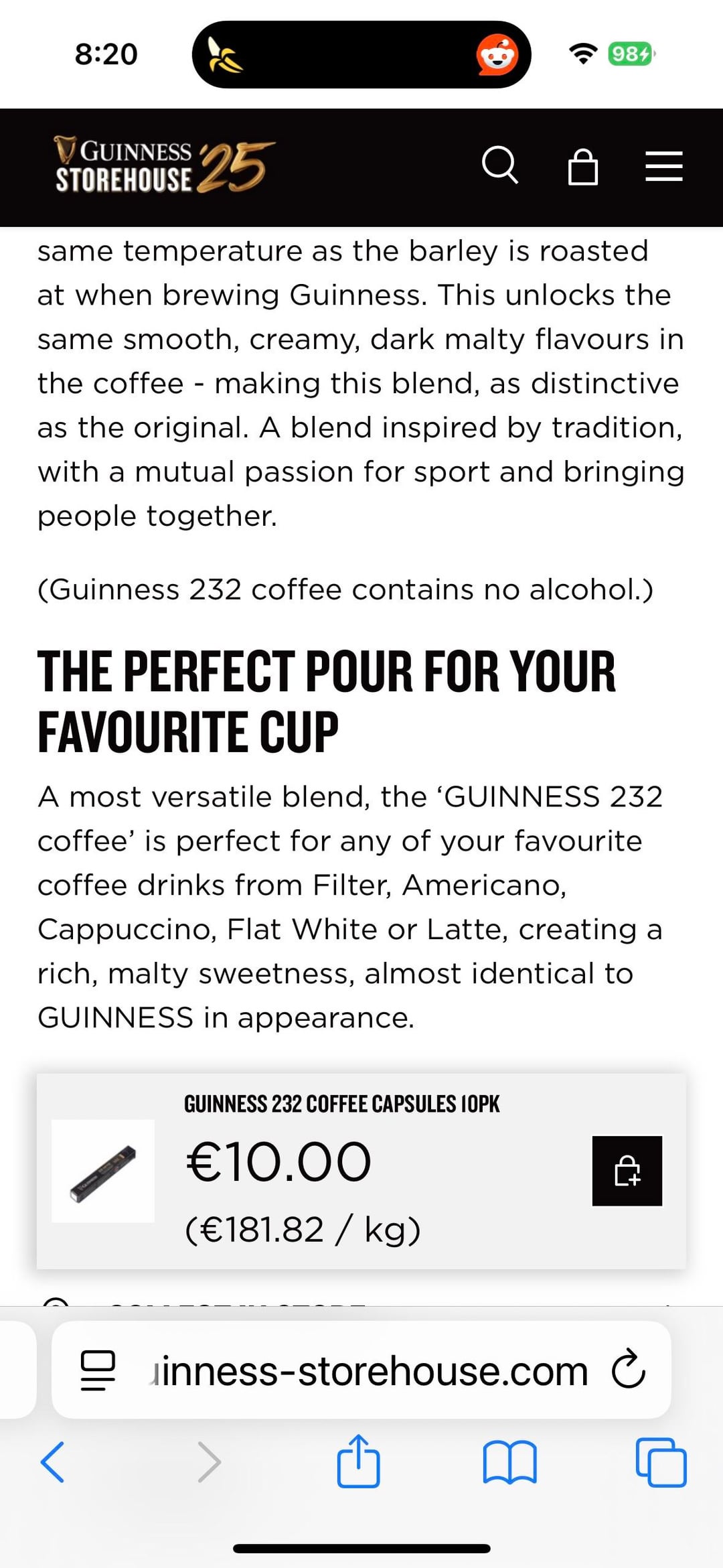This screenshot has width=723, height=1568.
Task: Reload the current page
Action: click(628, 1371)
